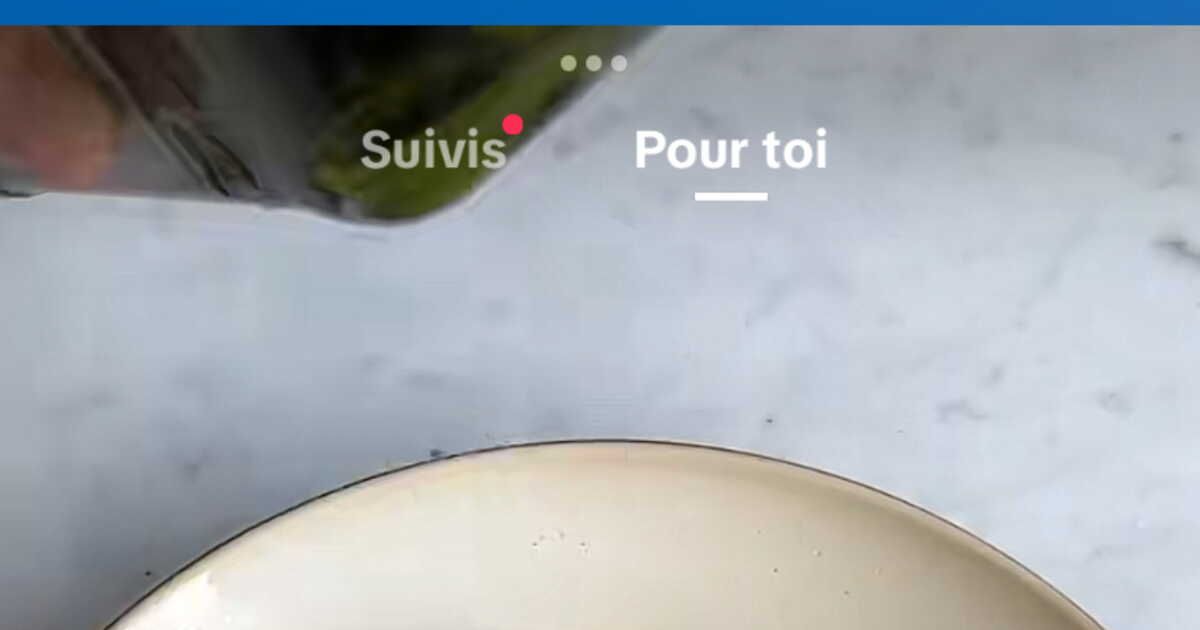The width and height of the screenshot is (1200, 630).
Task: Select the Pour toi feed tab
Action: coord(730,150)
